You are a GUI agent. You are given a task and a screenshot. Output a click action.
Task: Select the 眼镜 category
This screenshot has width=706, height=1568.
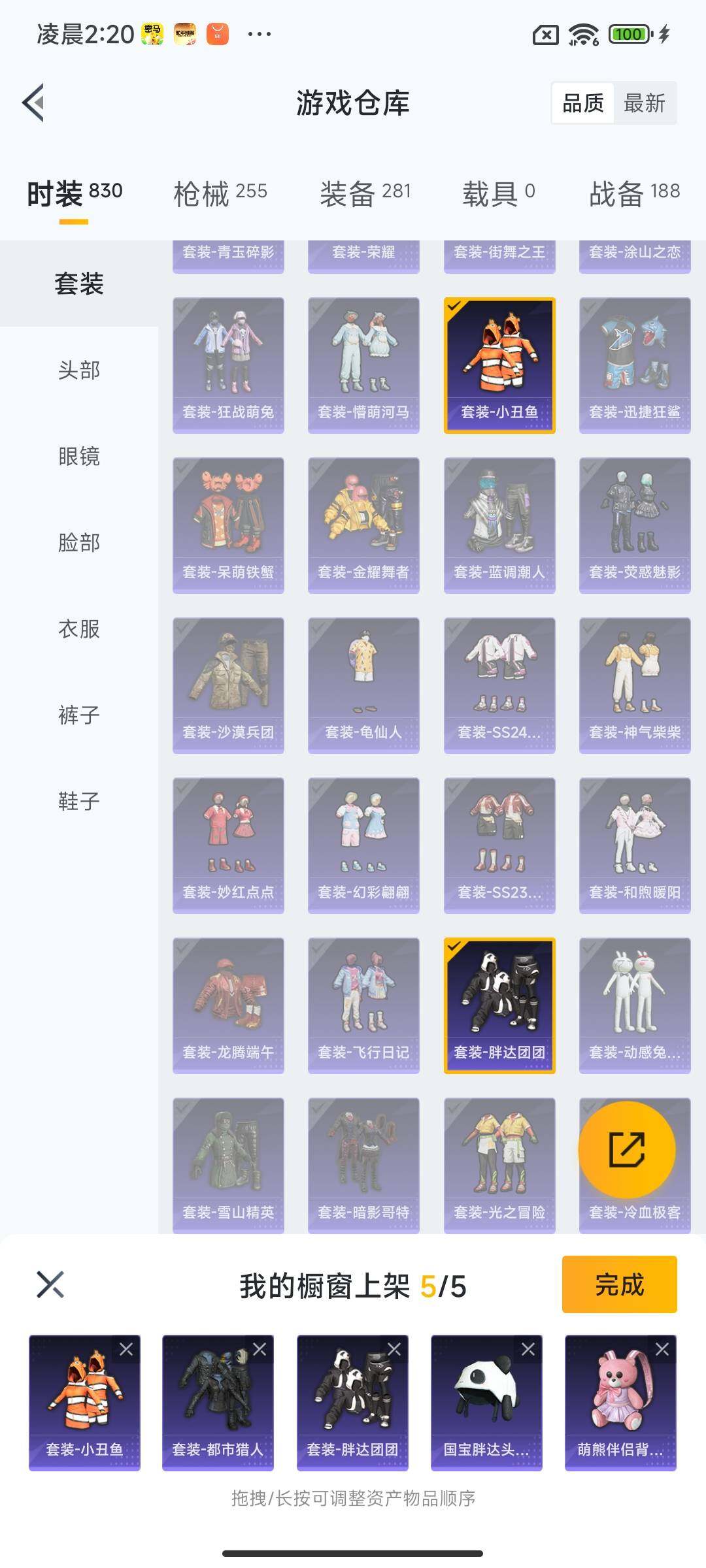(79, 457)
